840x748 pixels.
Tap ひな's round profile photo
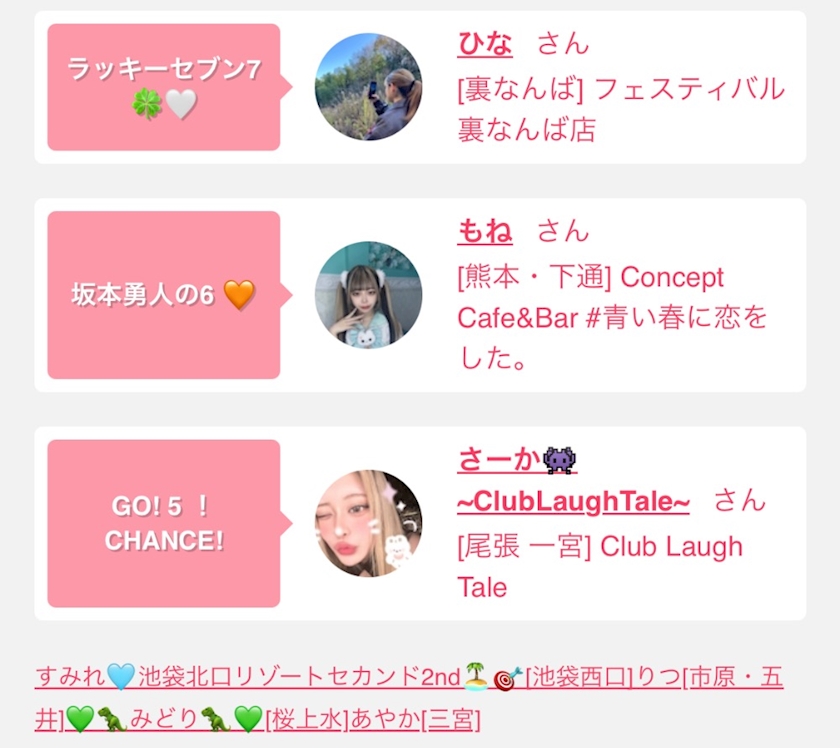coord(369,87)
